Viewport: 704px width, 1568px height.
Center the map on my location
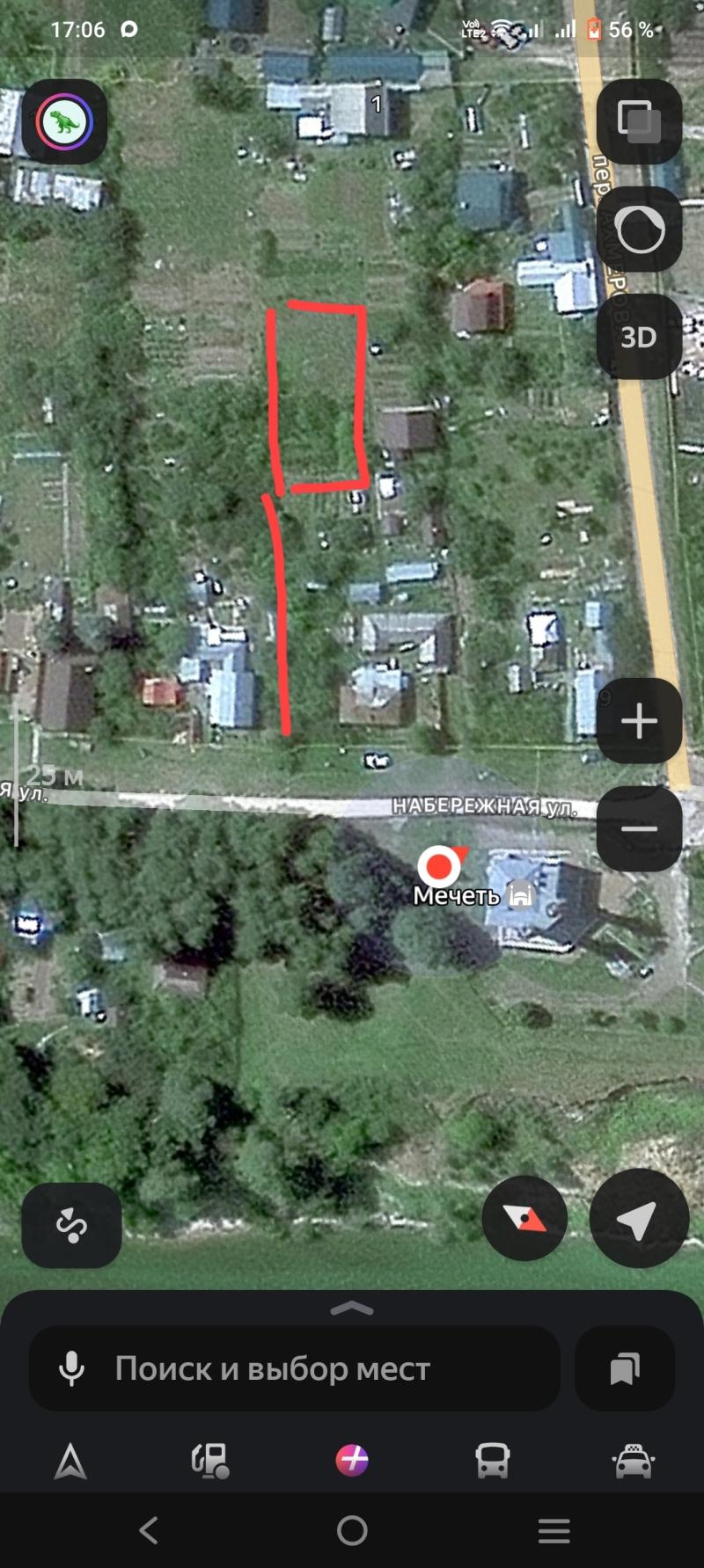[639, 1218]
